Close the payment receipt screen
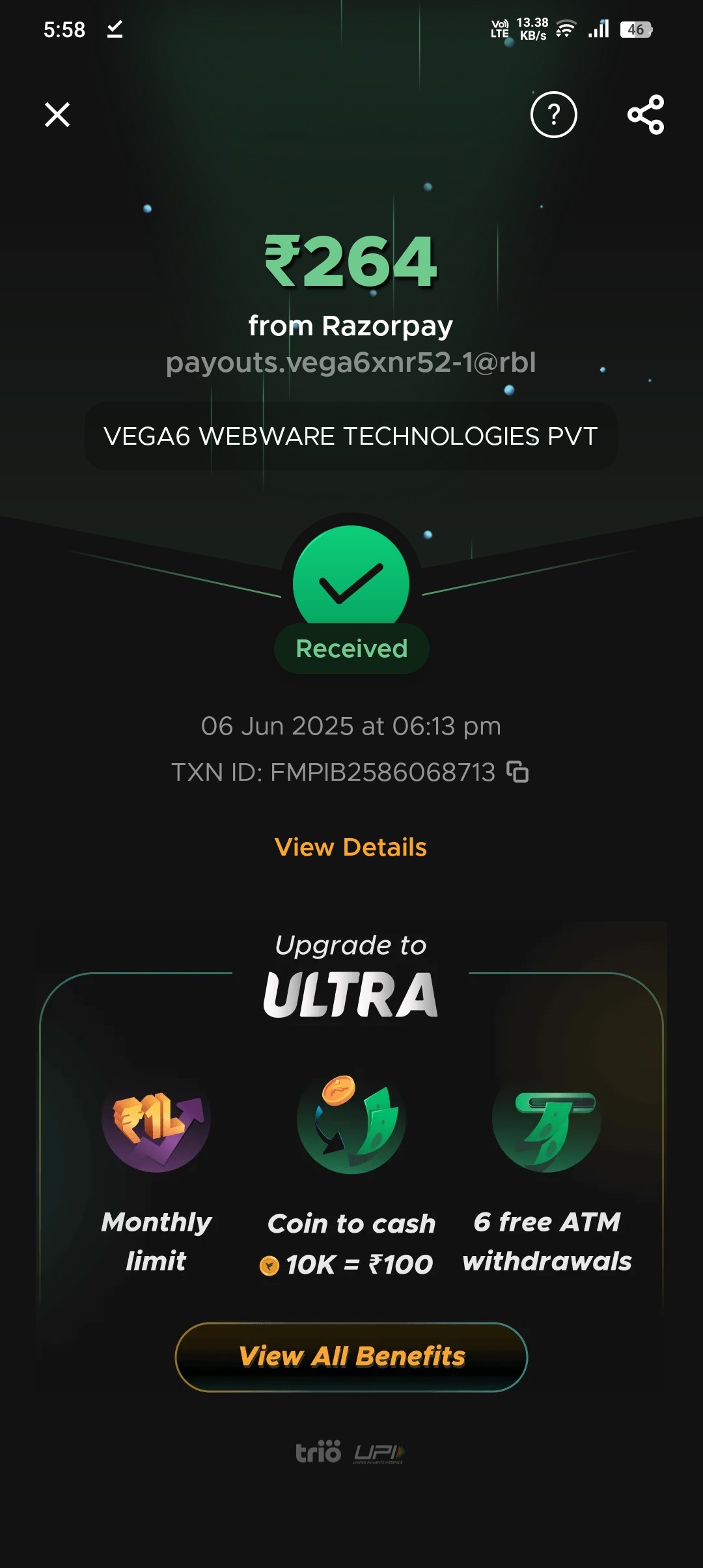 coord(57,115)
